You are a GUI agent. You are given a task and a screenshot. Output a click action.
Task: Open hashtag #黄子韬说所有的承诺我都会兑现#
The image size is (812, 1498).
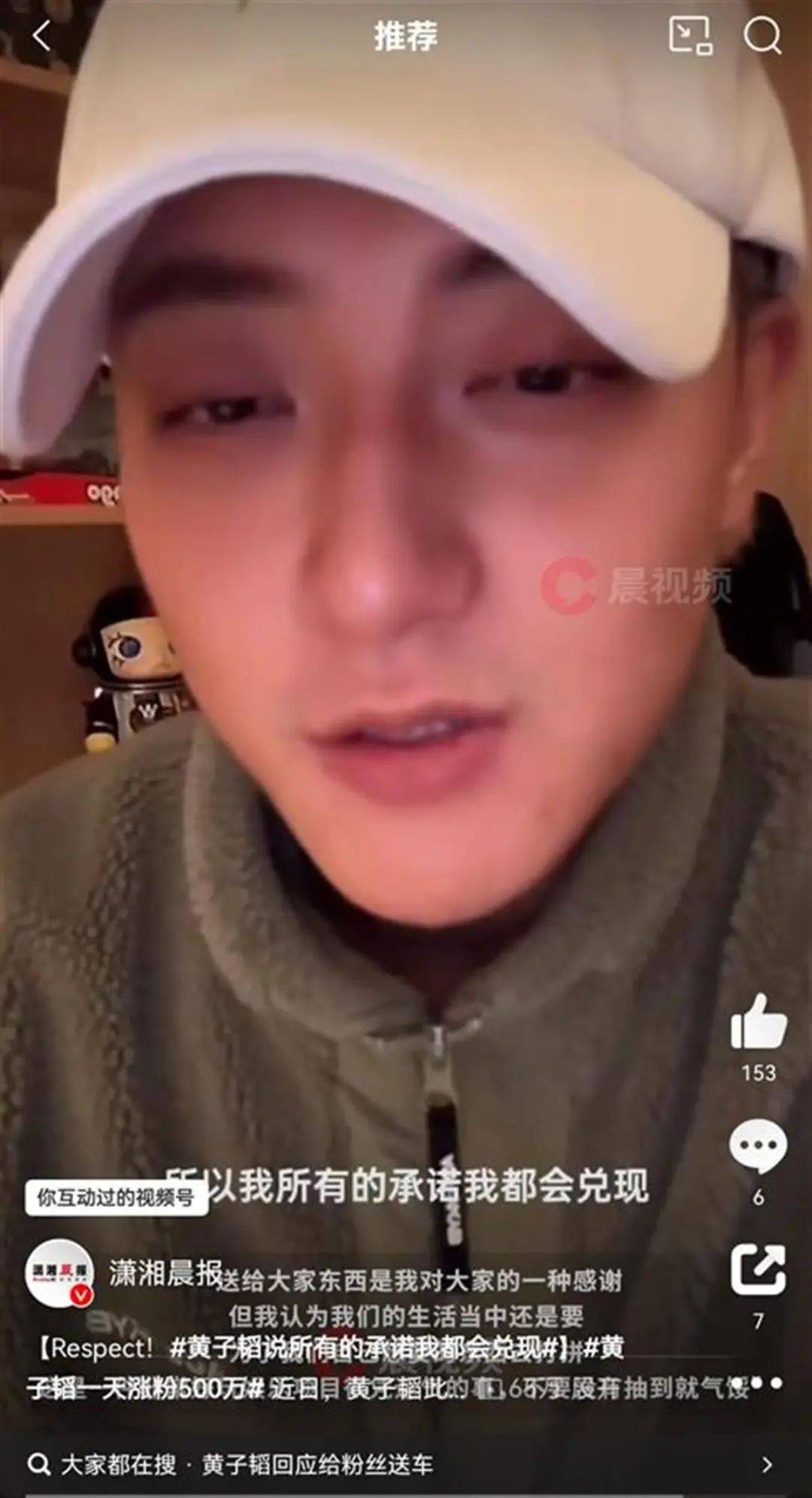tap(368, 1348)
